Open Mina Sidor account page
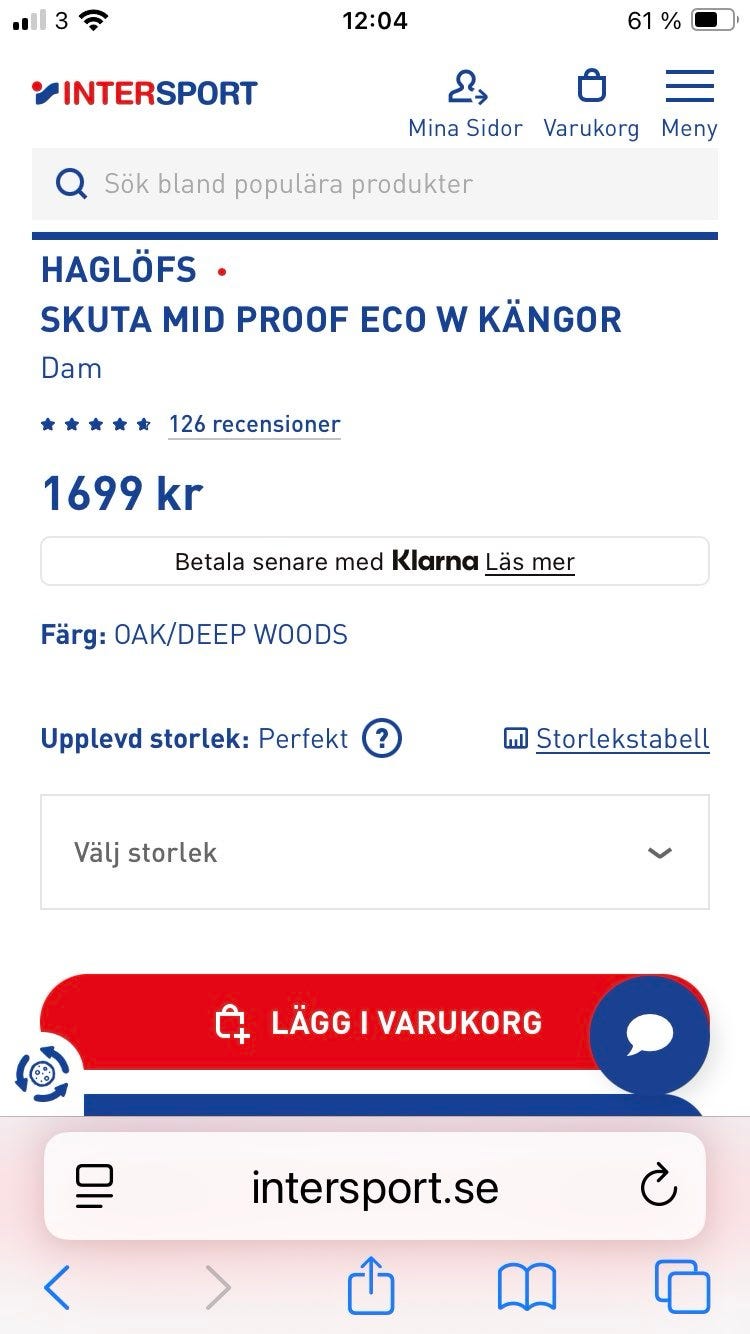The width and height of the screenshot is (750, 1334). point(465,104)
